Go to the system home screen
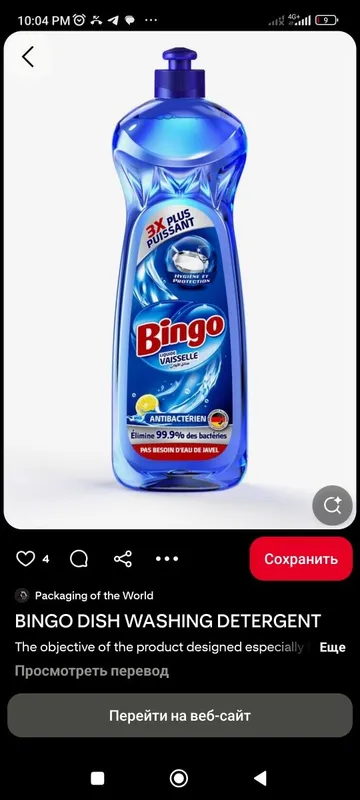360x800 pixels. pyautogui.click(x=178, y=778)
